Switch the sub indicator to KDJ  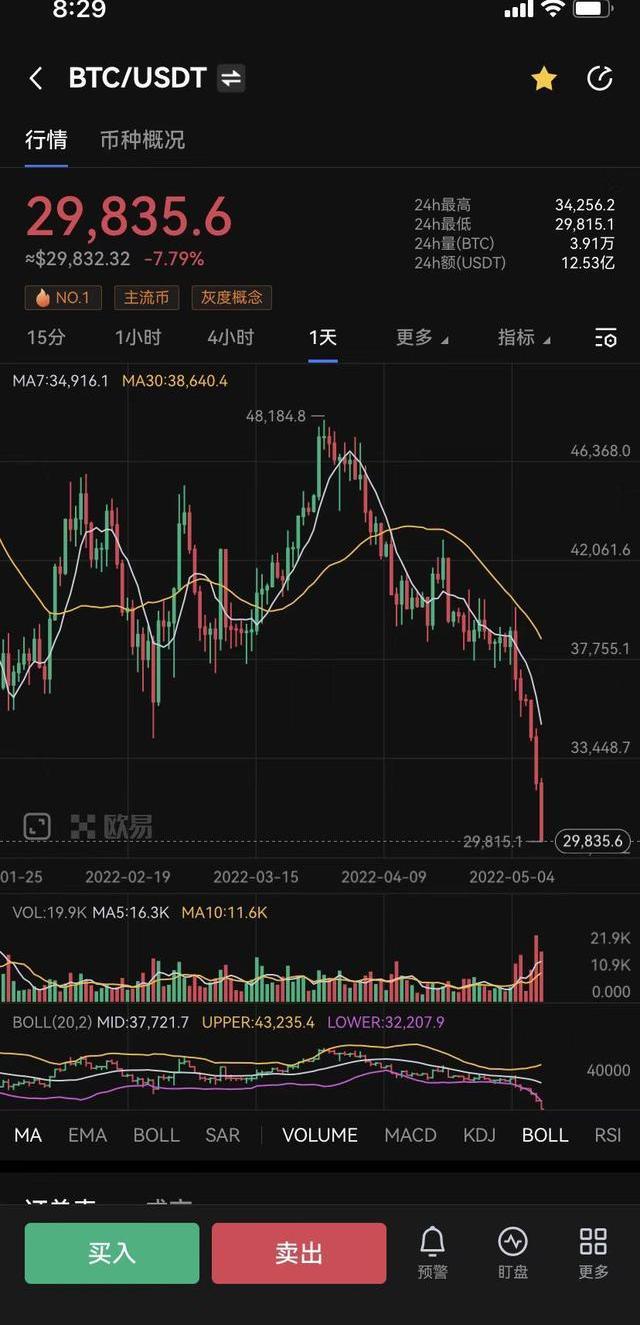pos(479,1135)
